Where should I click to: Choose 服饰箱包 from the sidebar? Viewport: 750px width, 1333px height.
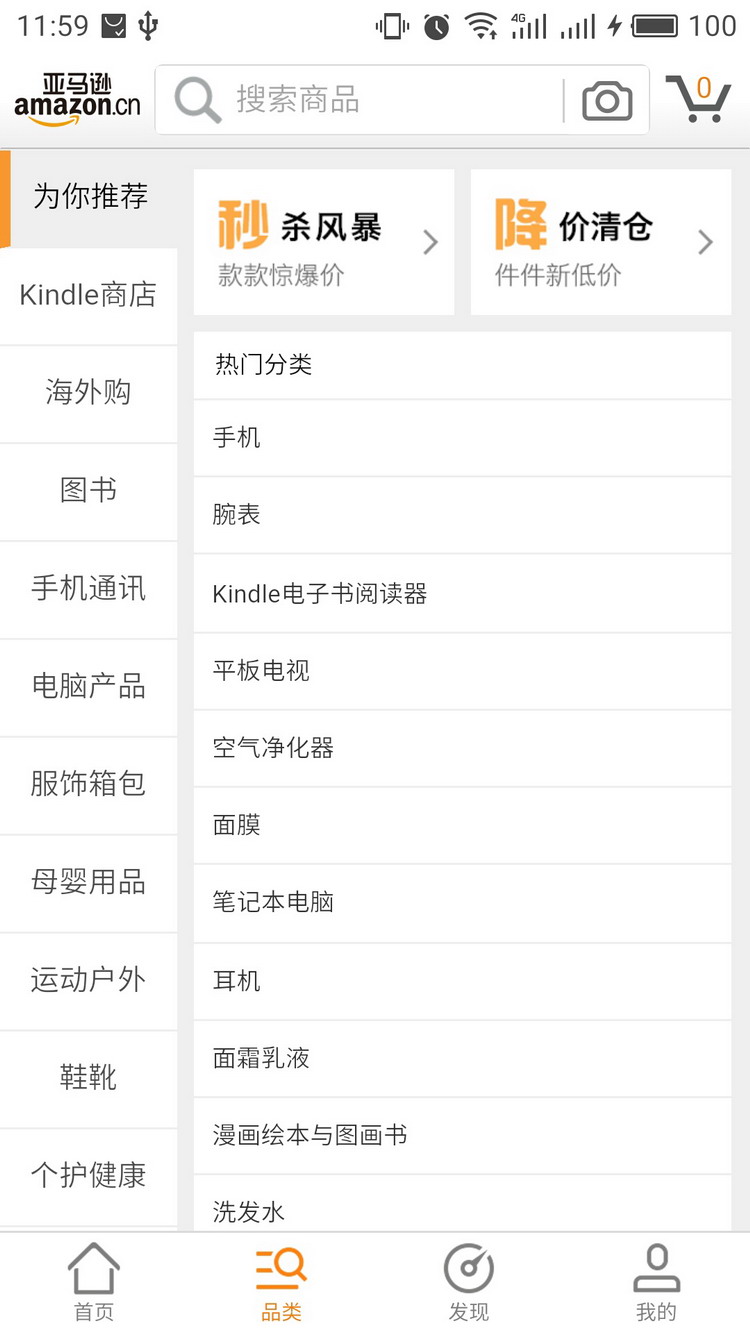[x=88, y=784]
